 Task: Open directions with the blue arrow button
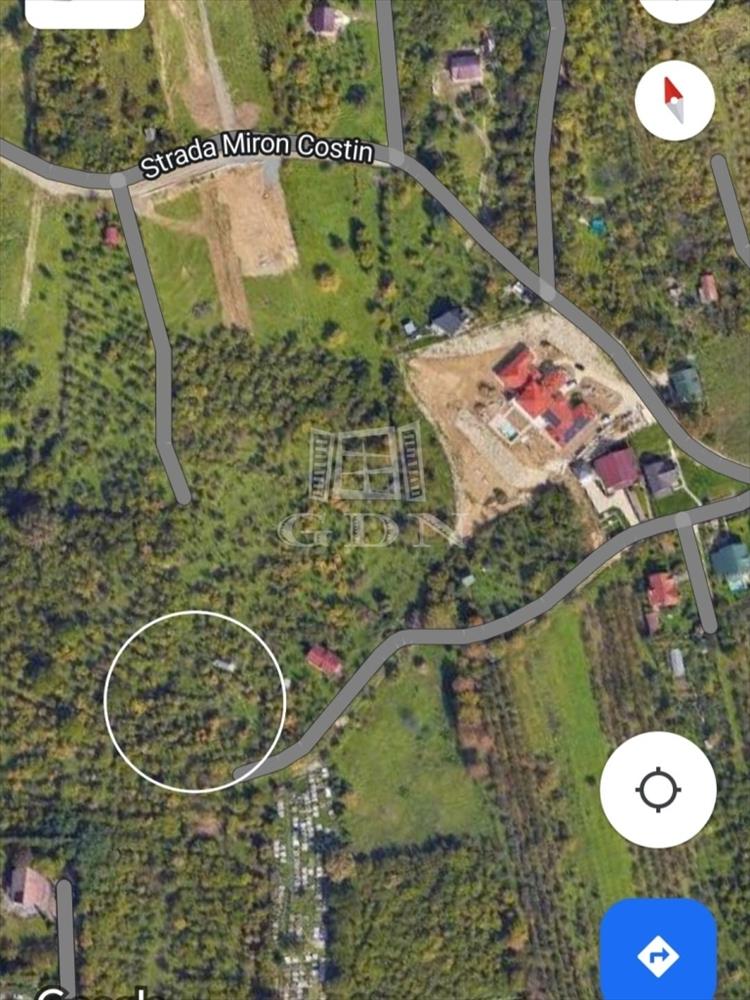click(658, 955)
